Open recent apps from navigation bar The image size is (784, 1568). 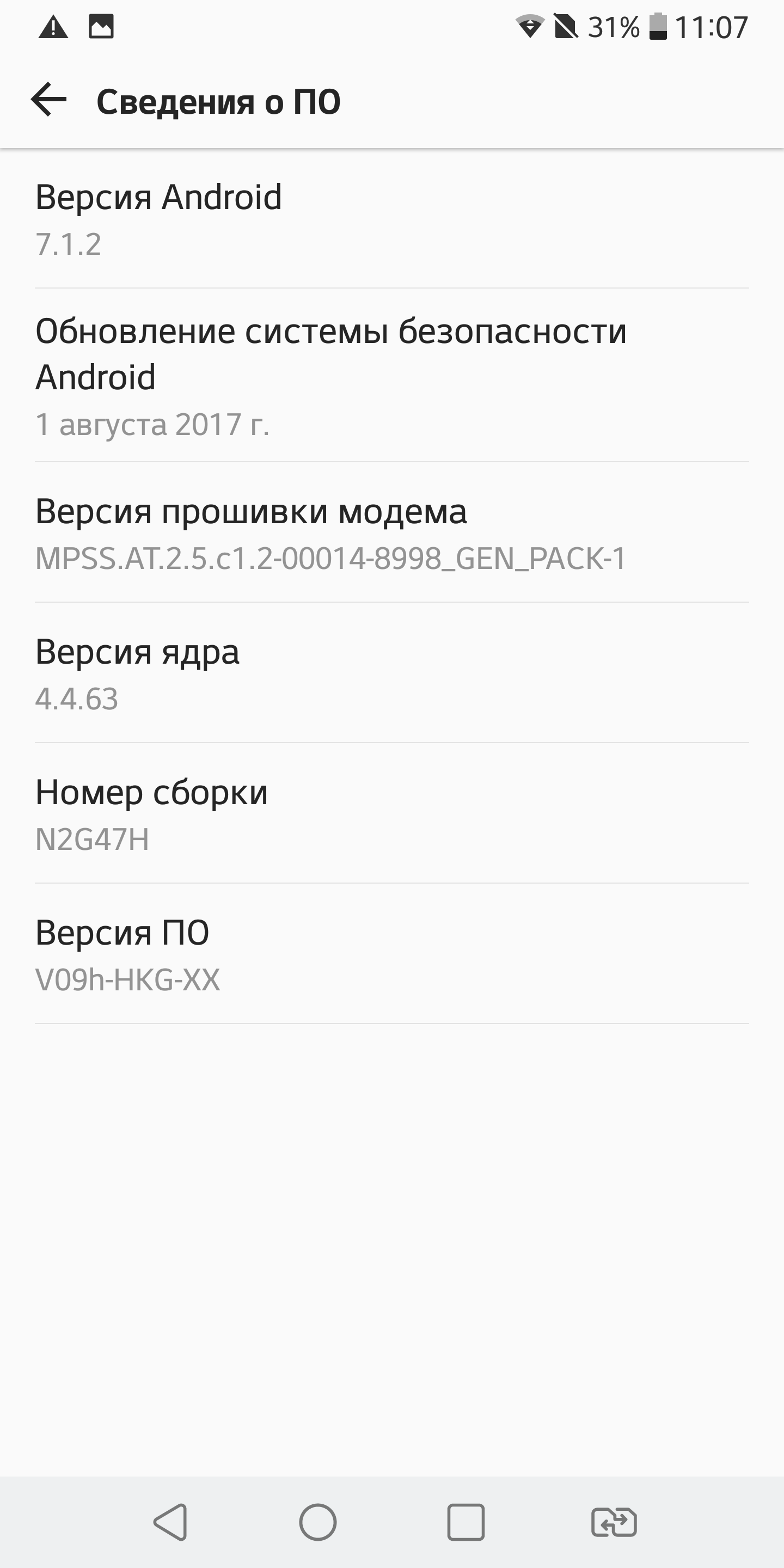pos(465,1522)
